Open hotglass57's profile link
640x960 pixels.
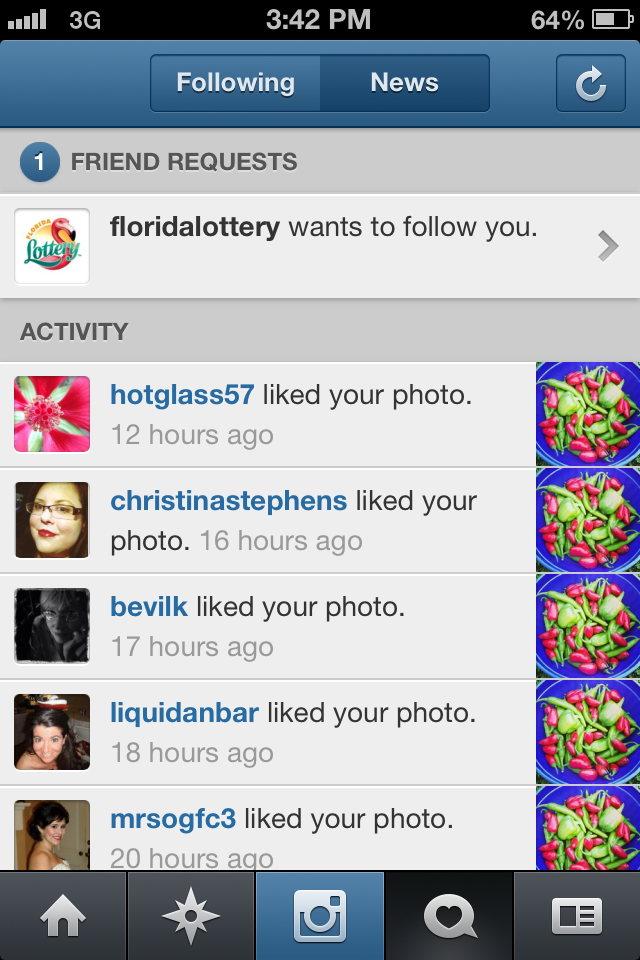click(182, 395)
